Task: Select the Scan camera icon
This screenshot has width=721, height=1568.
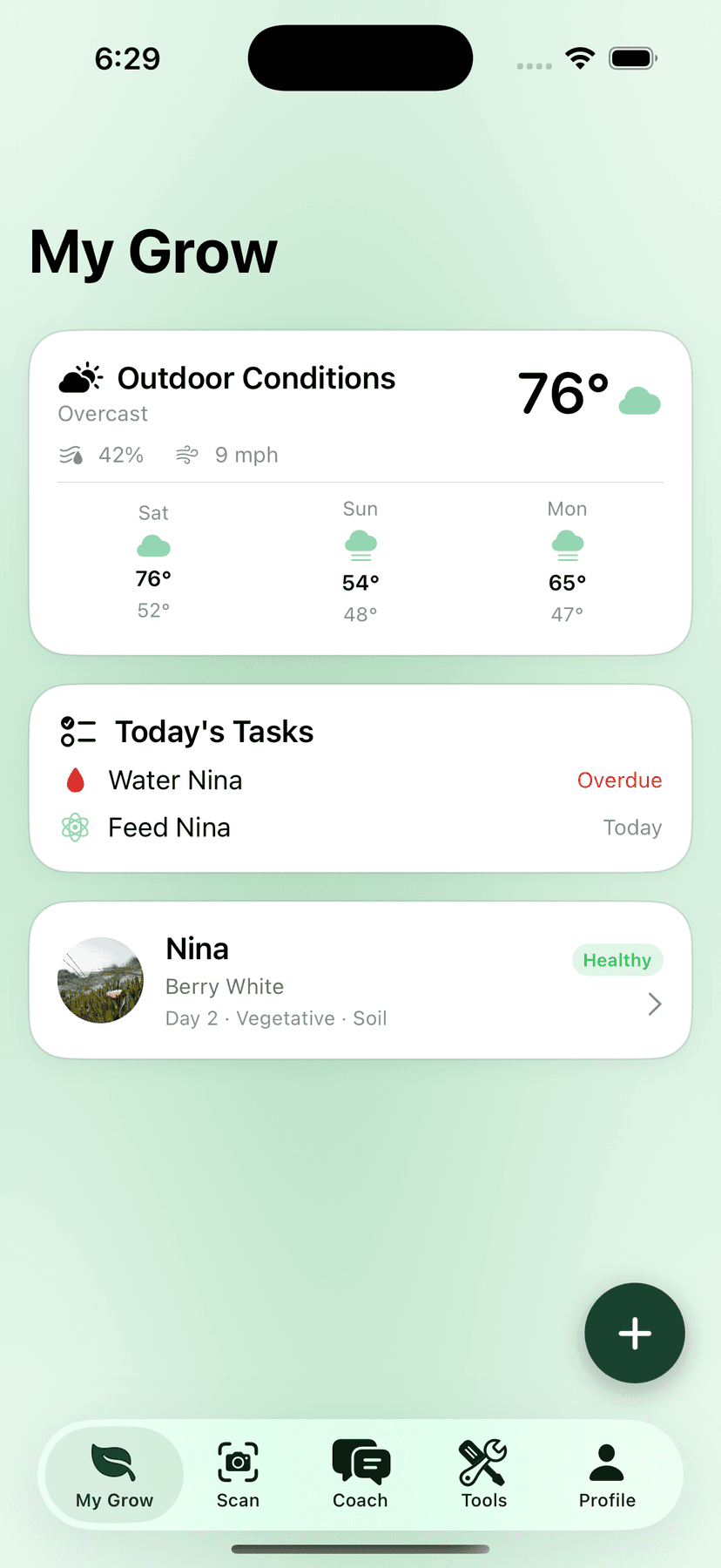Action: click(x=238, y=1462)
